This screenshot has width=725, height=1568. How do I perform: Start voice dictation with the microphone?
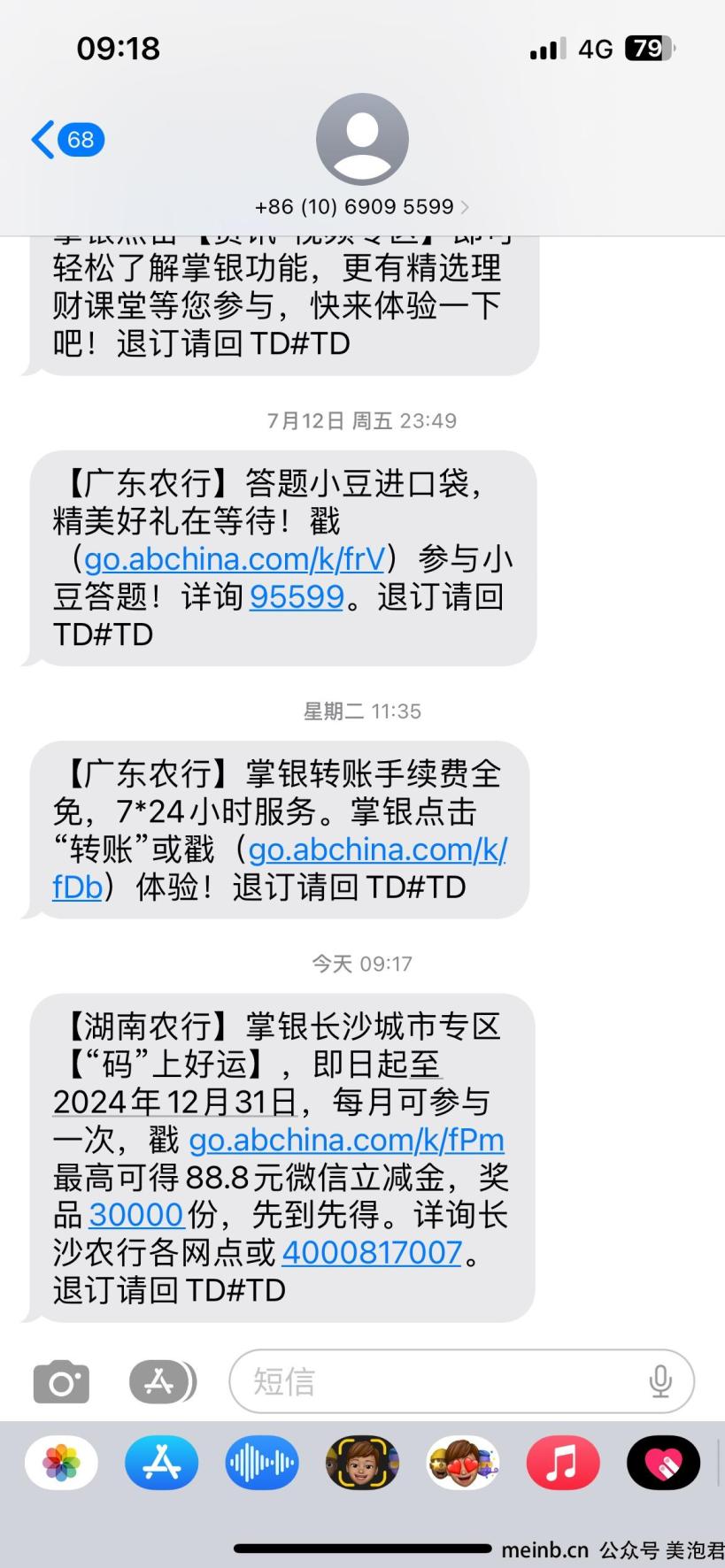(660, 1381)
